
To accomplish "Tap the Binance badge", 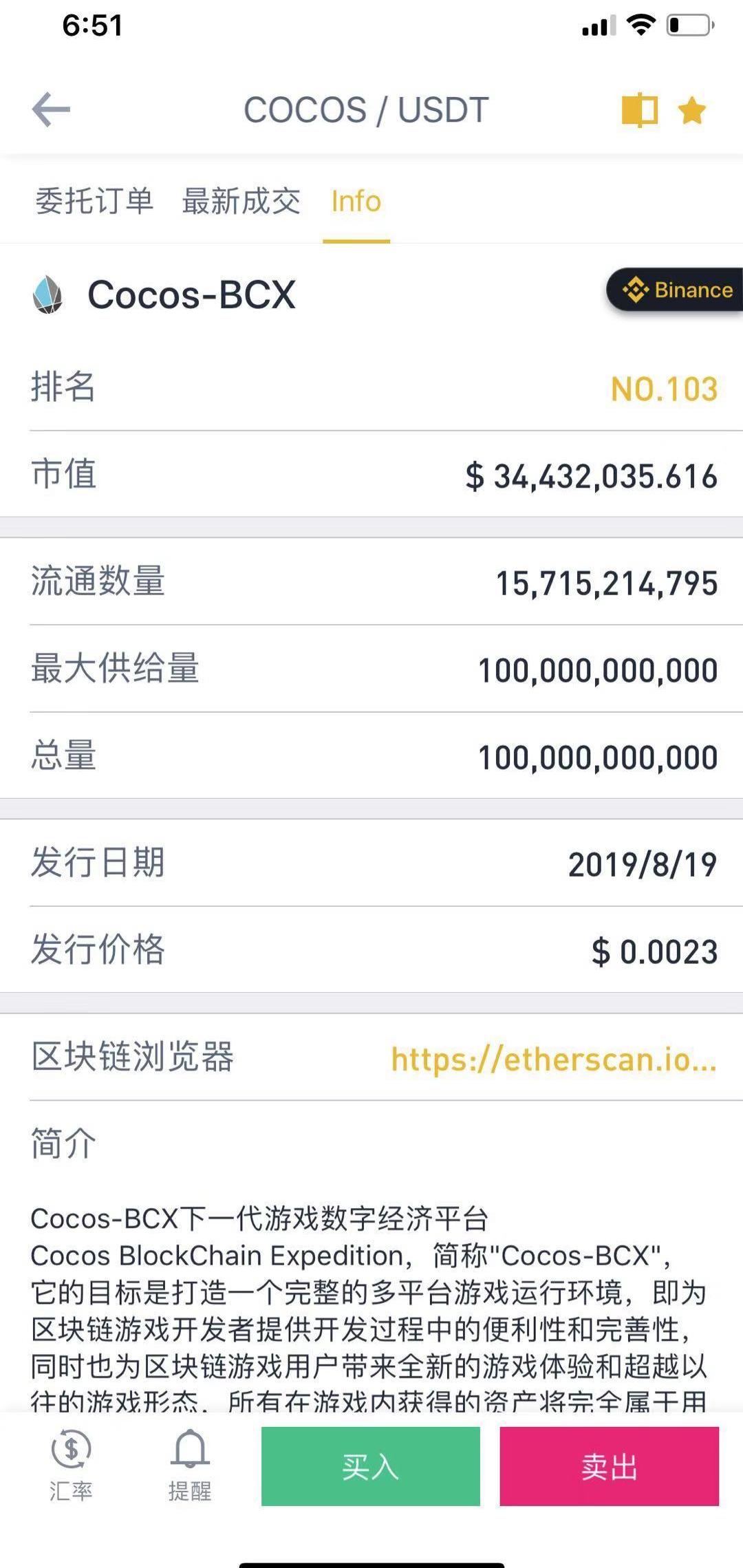I will 675,290.
